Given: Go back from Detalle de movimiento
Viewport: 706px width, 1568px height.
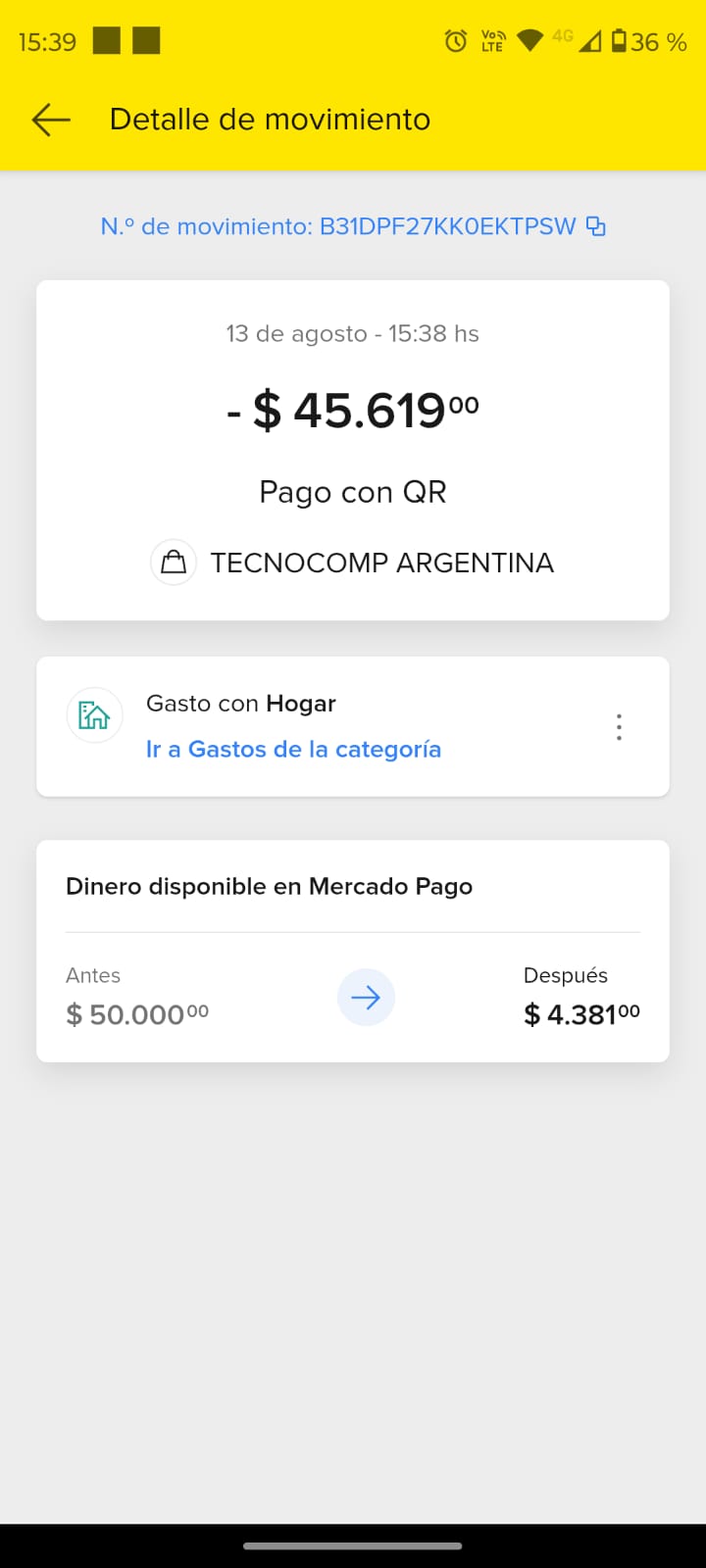Looking at the screenshot, I should point(51,120).
